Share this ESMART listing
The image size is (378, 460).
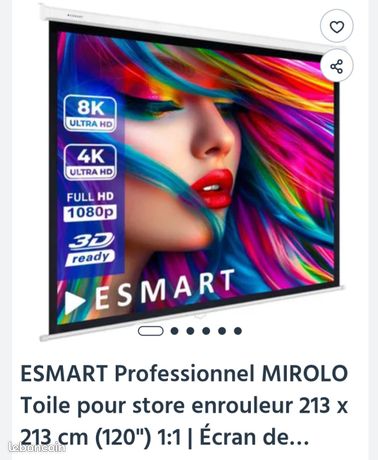336,66
